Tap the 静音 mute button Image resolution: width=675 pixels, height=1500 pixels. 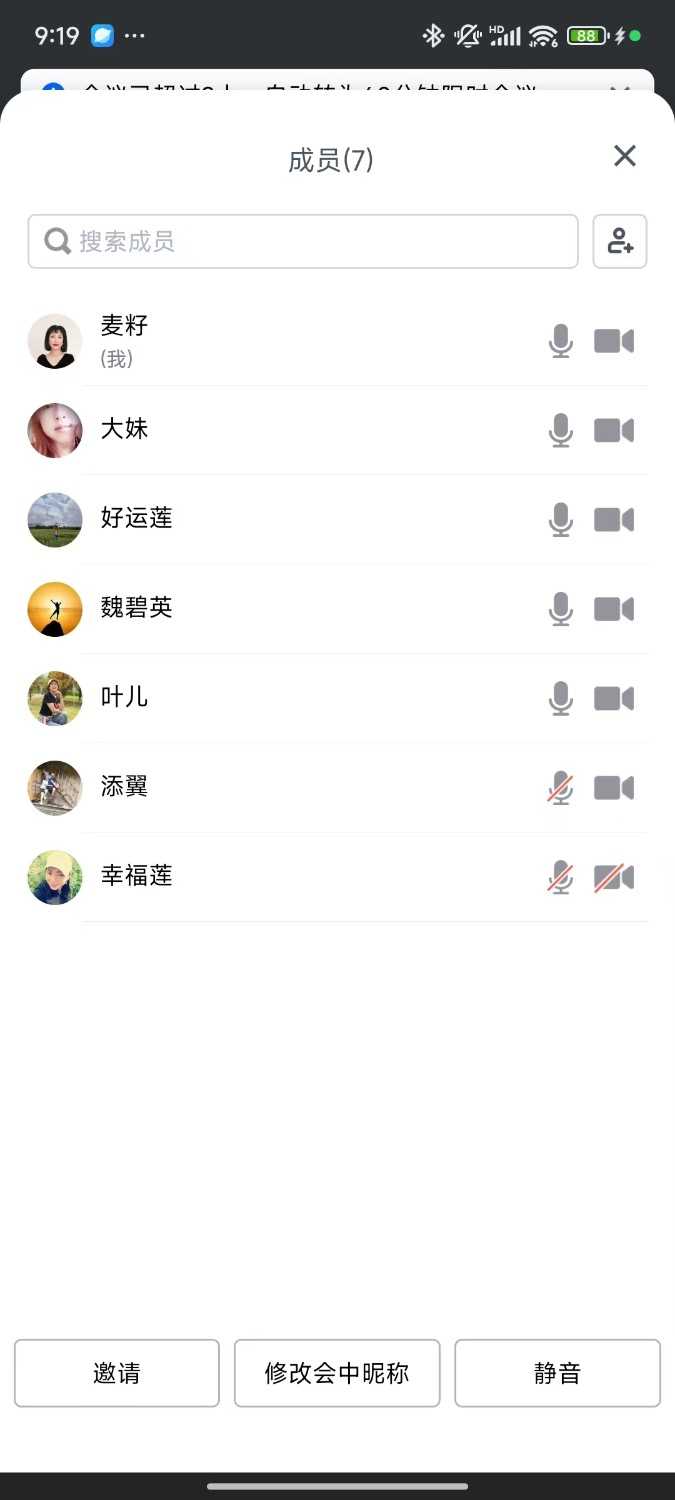click(x=557, y=1373)
